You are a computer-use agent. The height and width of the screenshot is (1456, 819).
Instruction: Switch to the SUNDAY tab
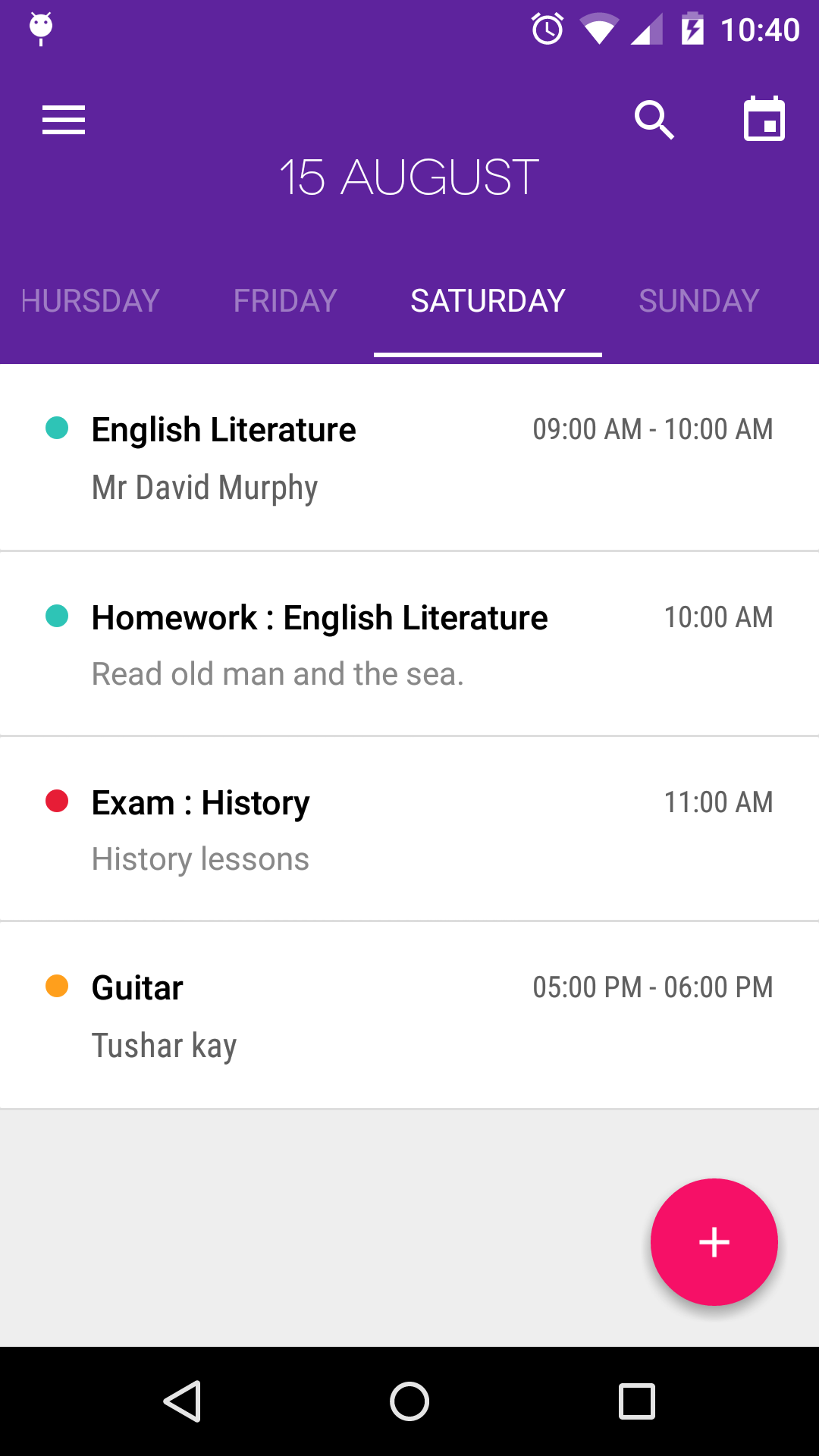click(x=698, y=300)
